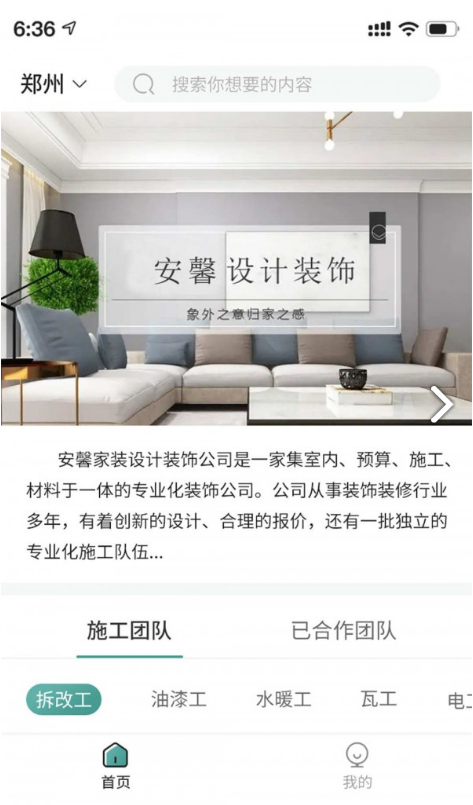Select the 瓦工 chip
The height and width of the screenshot is (805, 473).
379,699
